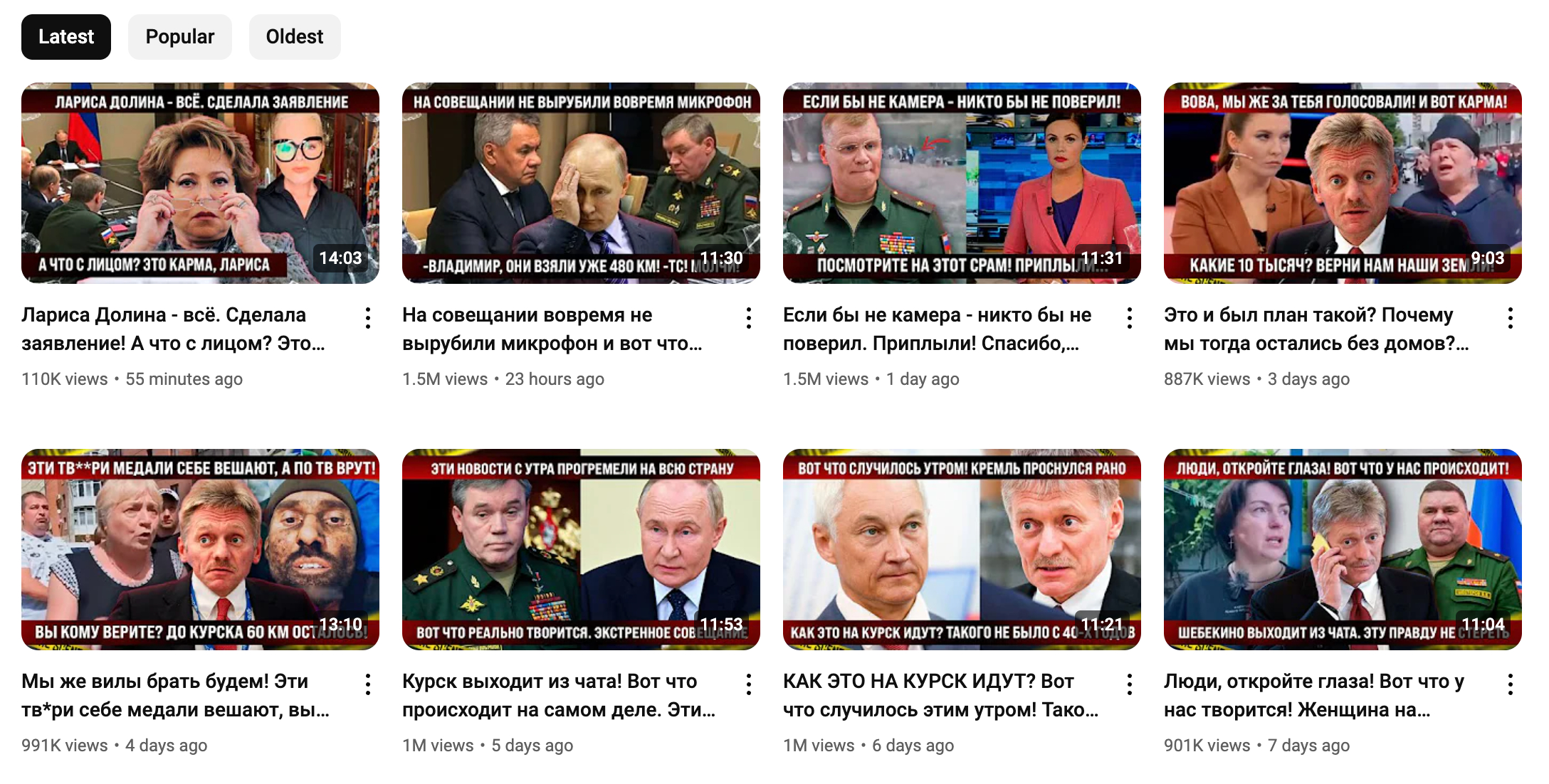The image size is (1549, 784).
Task: Switch sorting to Popular
Action: (179, 36)
